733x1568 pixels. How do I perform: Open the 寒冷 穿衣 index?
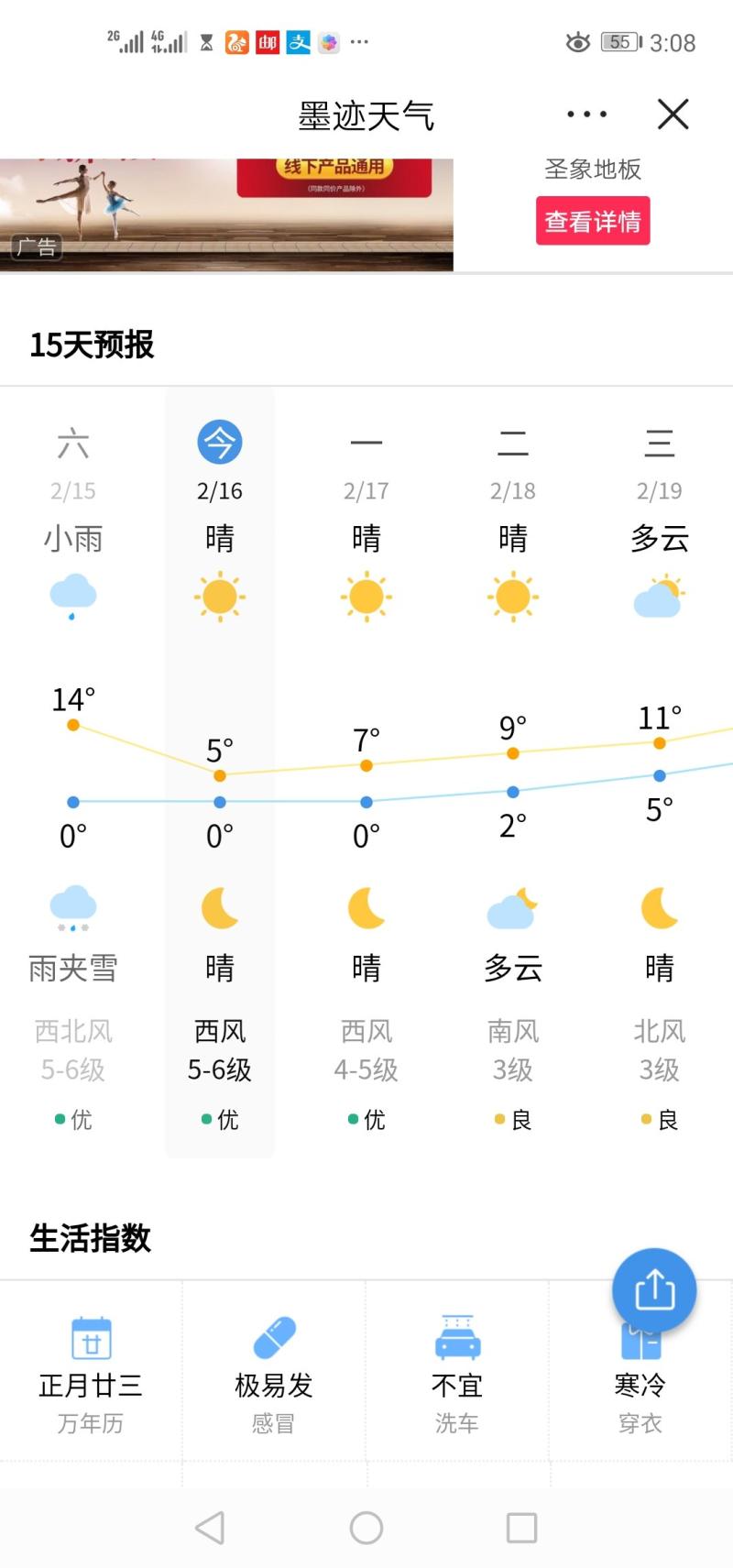pos(640,1371)
